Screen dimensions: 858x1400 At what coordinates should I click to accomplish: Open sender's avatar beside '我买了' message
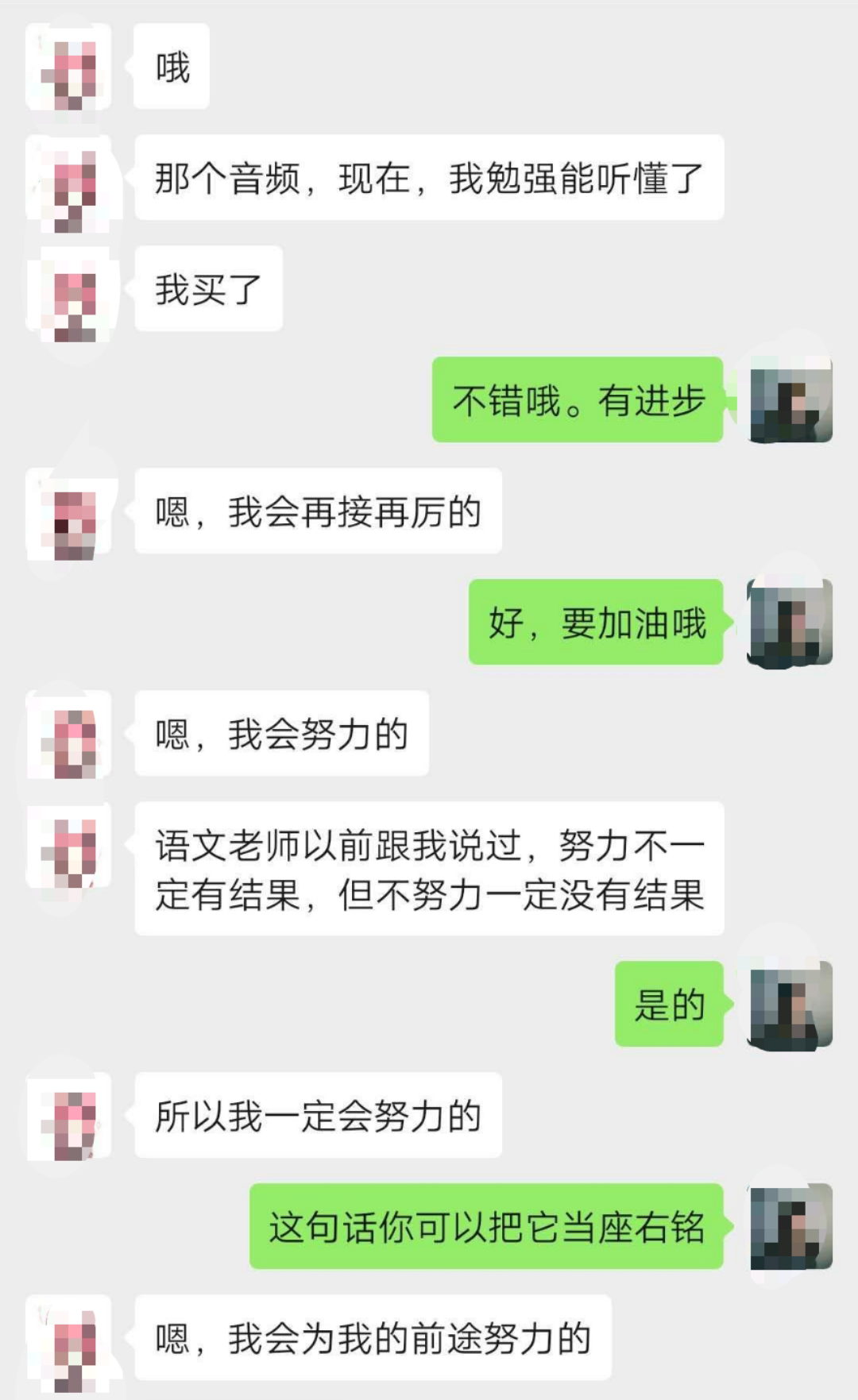pyautogui.click(x=69, y=290)
